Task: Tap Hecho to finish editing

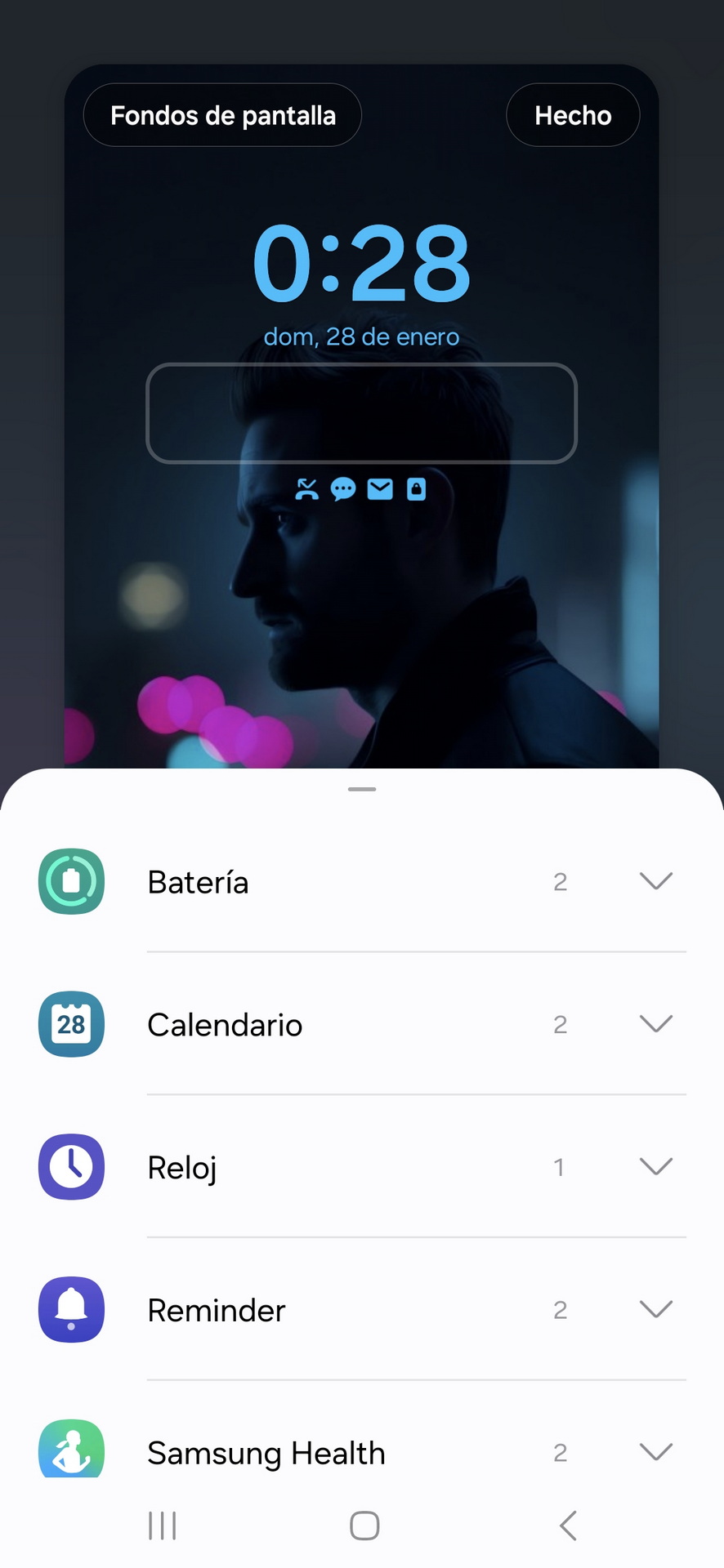Action: (572, 115)
